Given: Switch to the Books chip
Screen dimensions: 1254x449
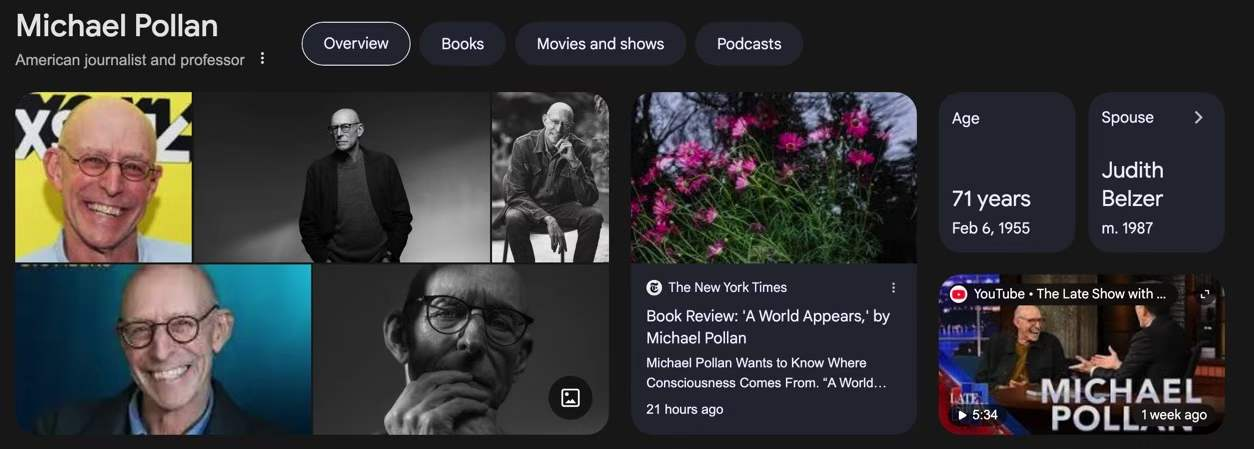Looking at the screenshot, I should (462, 44).
